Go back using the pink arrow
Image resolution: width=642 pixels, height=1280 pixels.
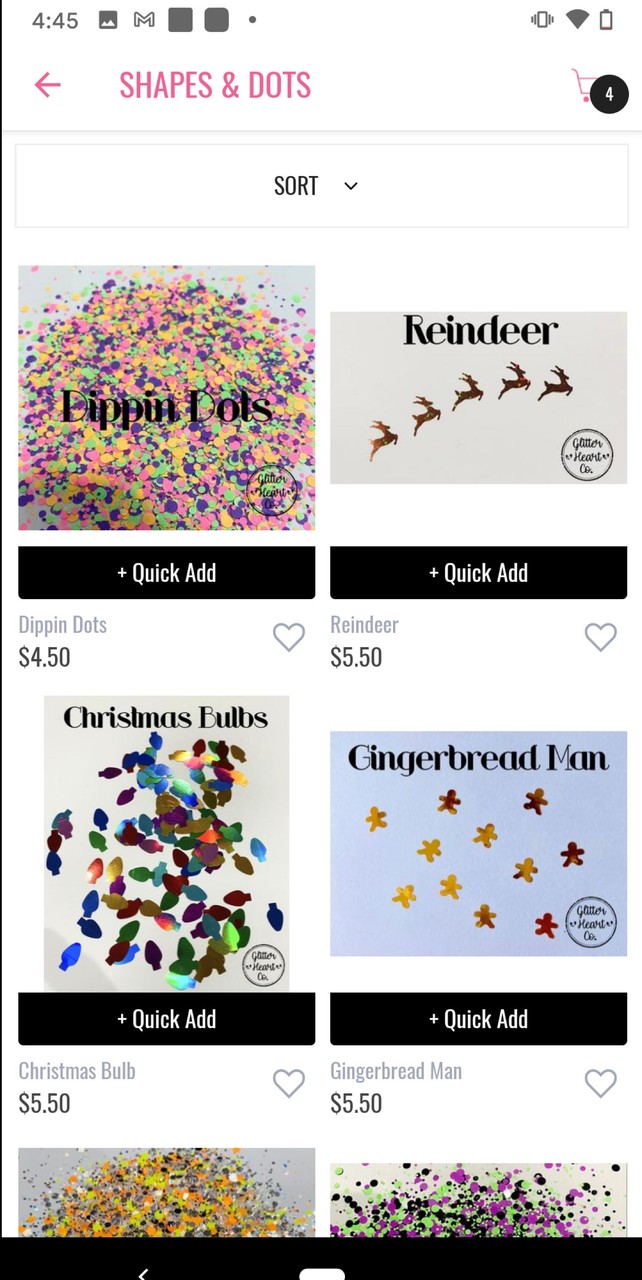coord(47,85)
